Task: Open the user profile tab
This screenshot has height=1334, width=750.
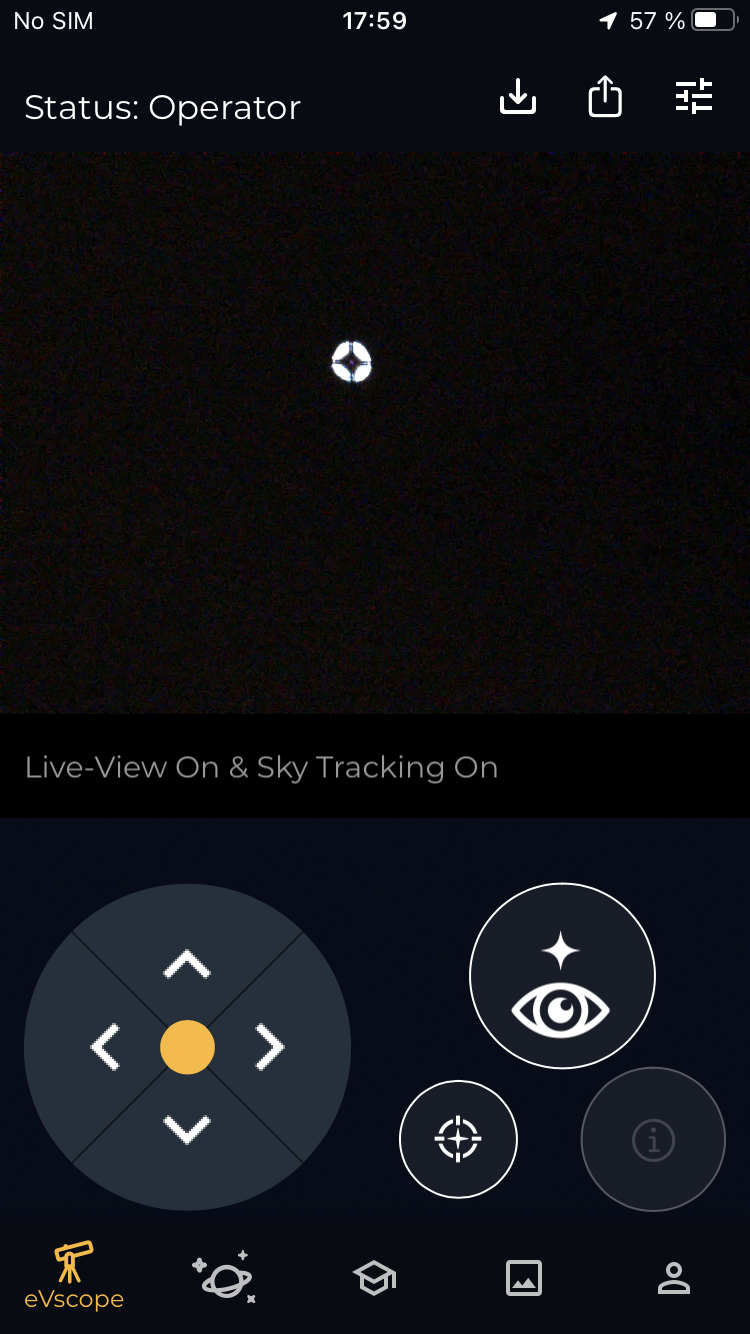Action: [x=674, y=1277]
